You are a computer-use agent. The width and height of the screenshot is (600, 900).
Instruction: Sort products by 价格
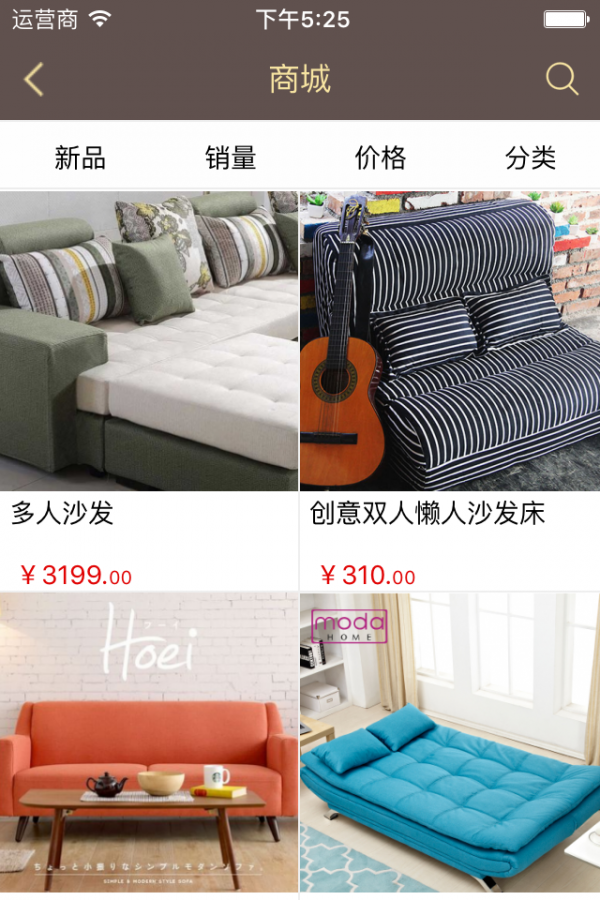tap(380, 158)
